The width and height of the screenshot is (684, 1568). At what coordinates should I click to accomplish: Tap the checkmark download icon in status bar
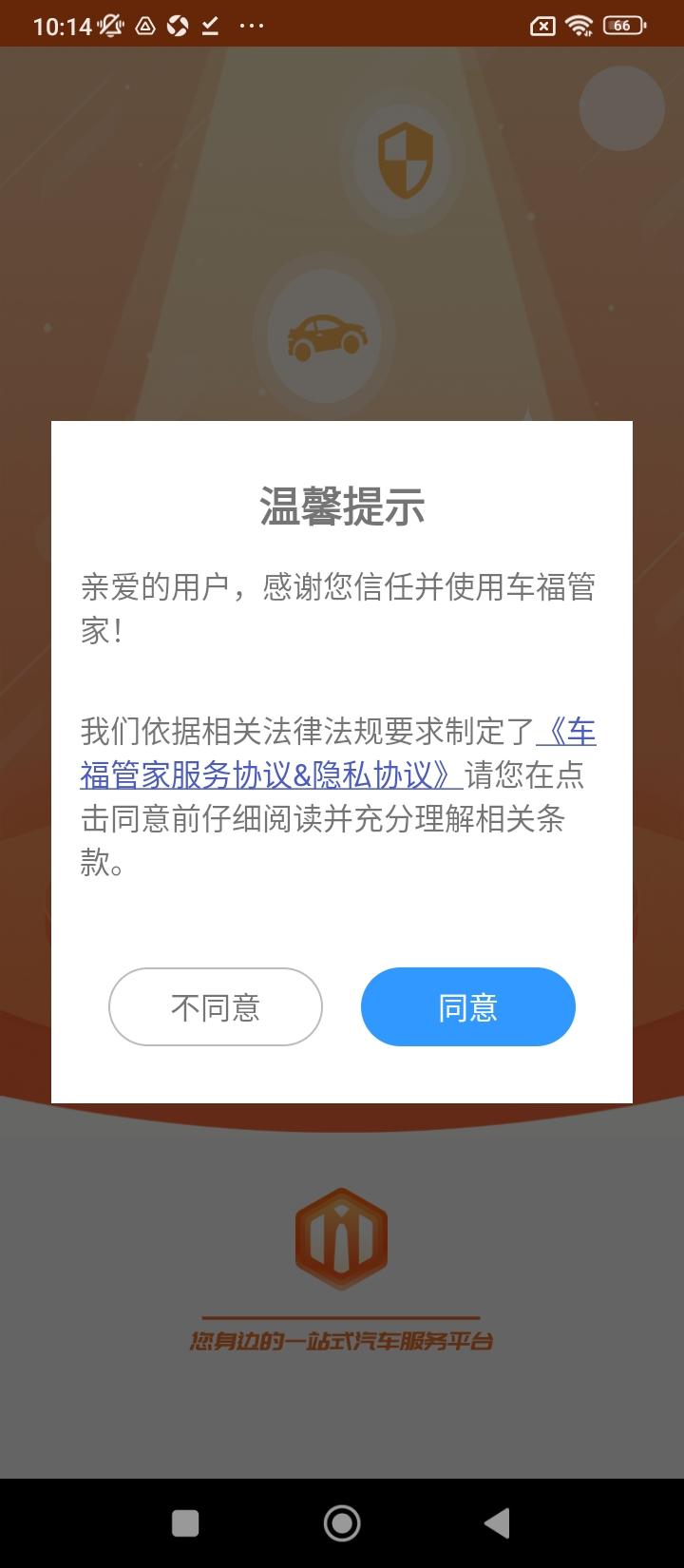[x=209, y=26]
